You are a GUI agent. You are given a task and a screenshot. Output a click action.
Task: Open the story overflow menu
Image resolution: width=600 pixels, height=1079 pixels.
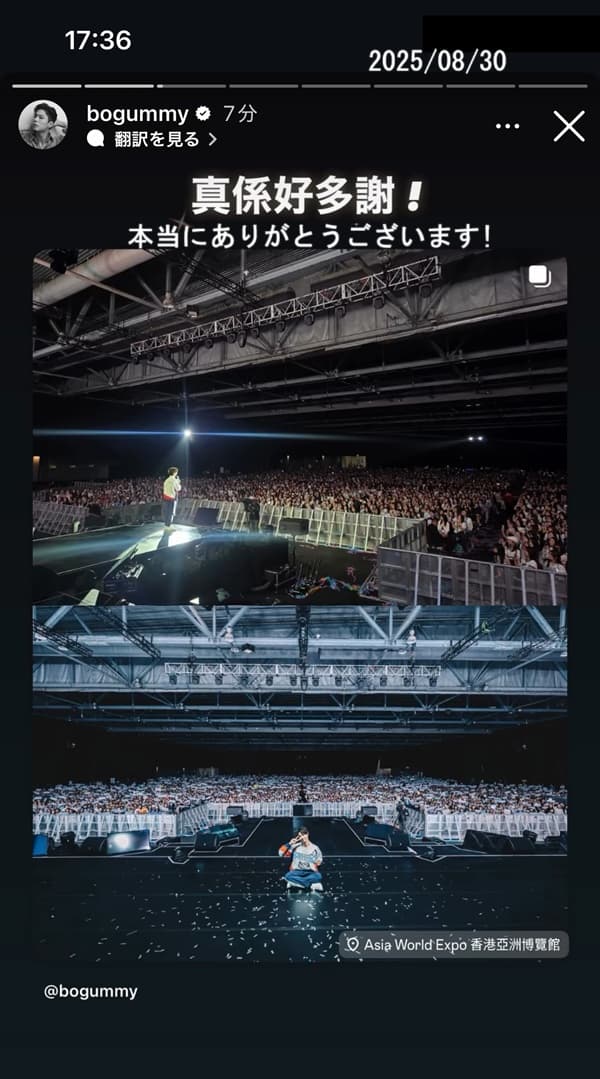coord(508,126)
